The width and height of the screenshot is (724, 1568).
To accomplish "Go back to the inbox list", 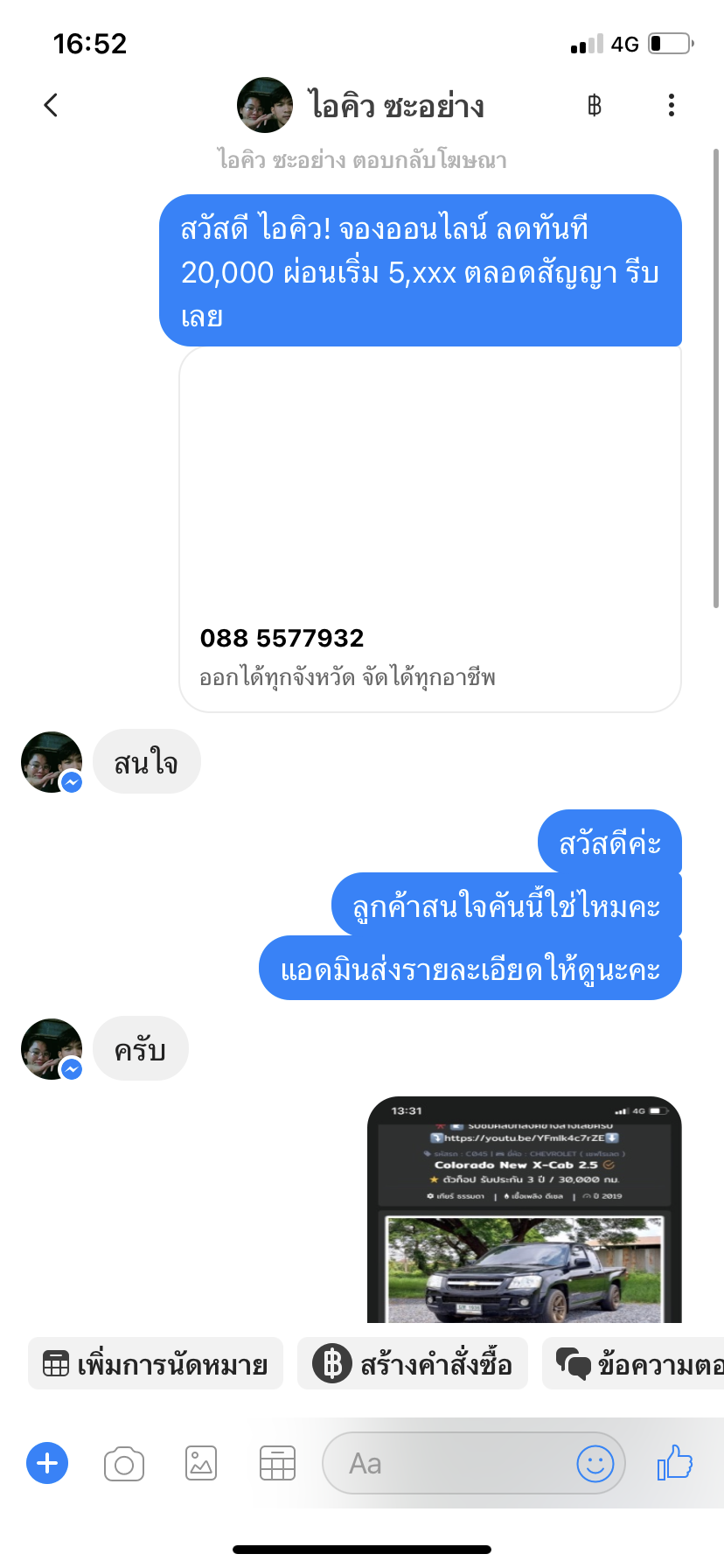I will pyautogui.click(x=51, y=105).
